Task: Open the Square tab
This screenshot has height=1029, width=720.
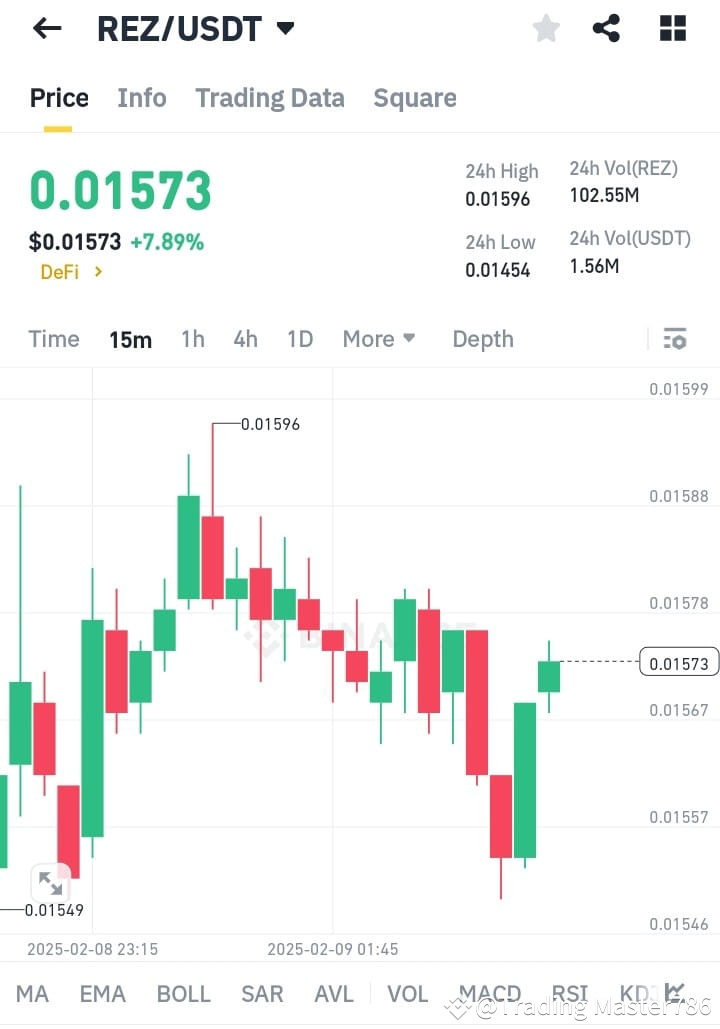Action: (x=414, y=98)
